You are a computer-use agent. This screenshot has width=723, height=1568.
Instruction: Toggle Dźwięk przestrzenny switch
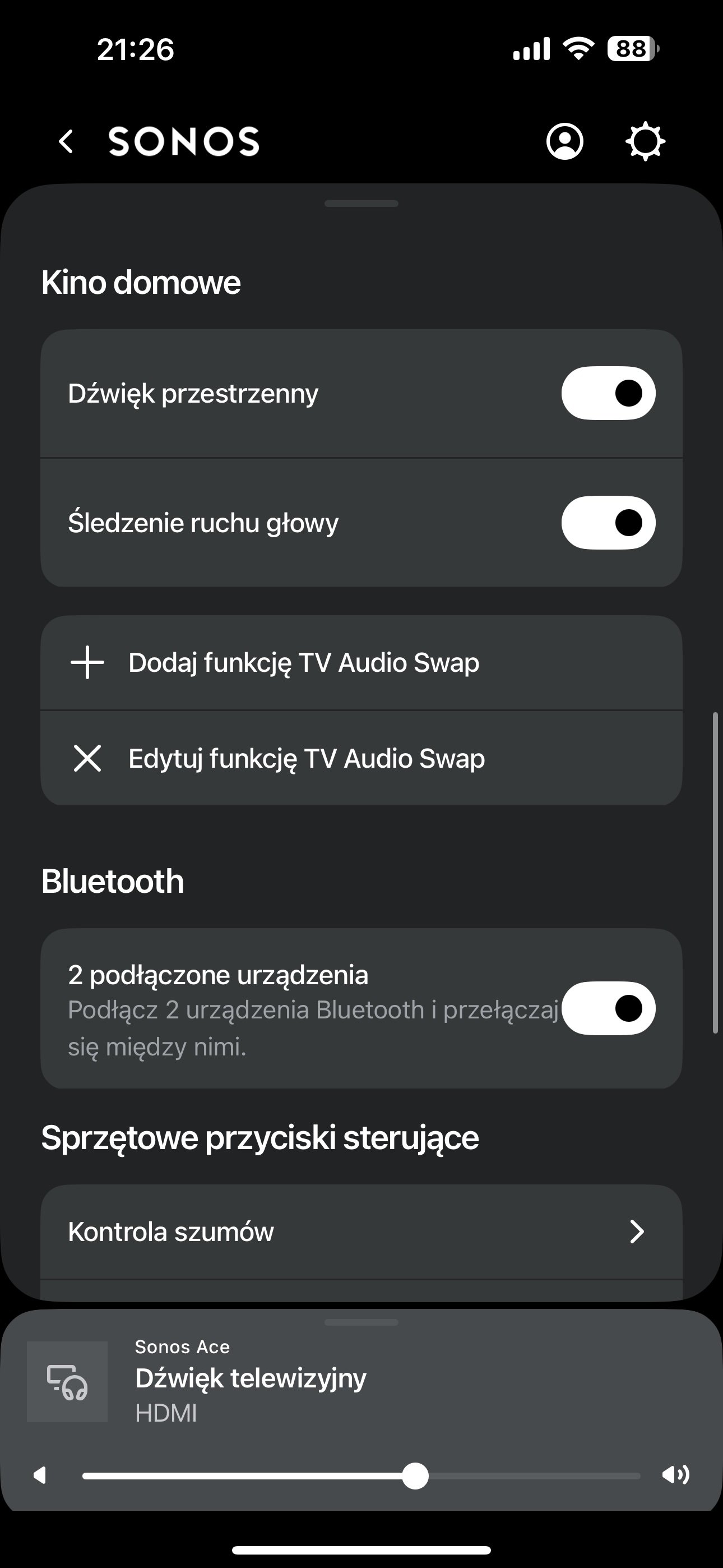[608, 393]
